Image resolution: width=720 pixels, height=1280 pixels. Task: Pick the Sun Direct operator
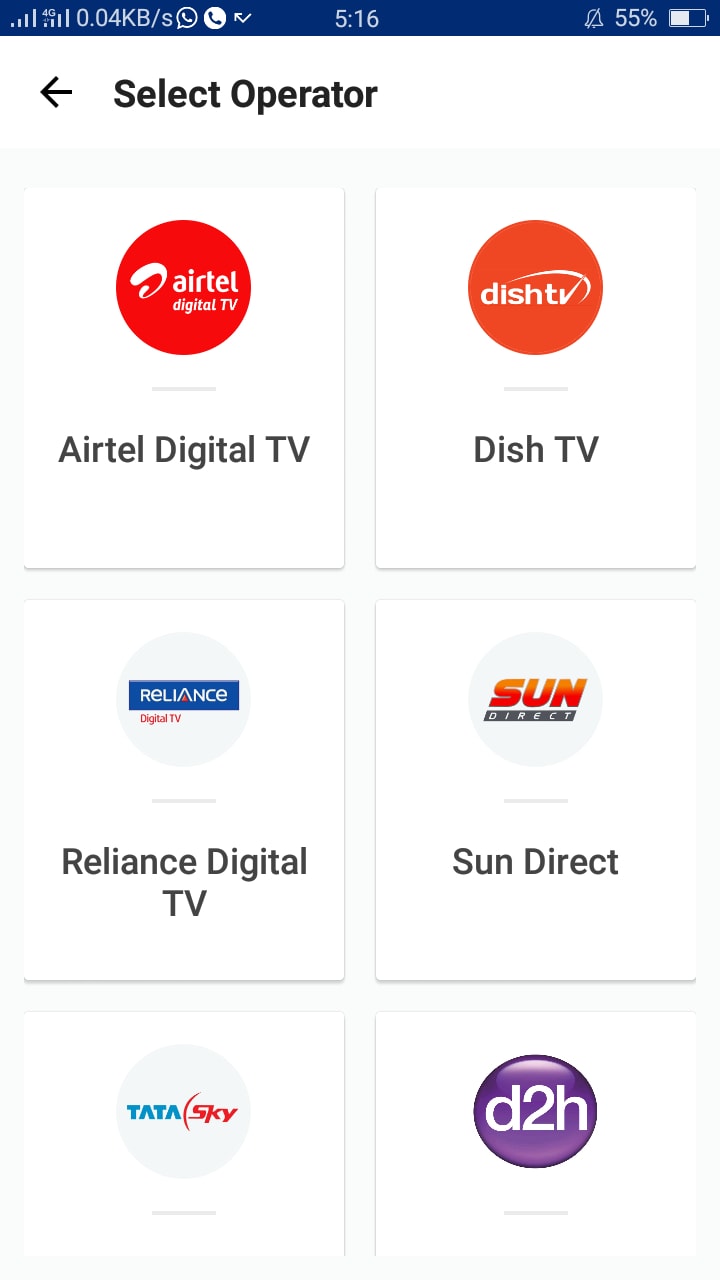536,790
